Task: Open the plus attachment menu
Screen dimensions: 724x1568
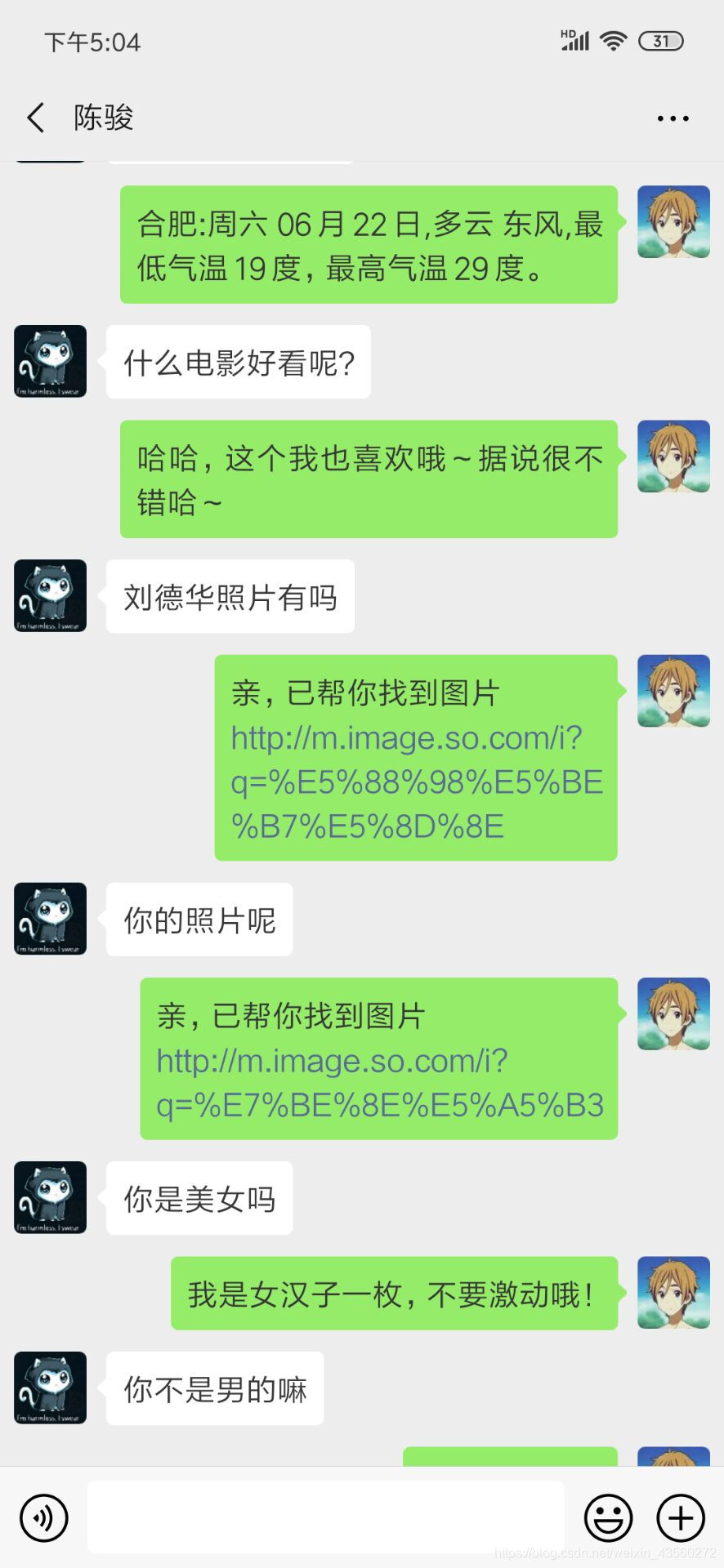Action: click(680, 1518)
